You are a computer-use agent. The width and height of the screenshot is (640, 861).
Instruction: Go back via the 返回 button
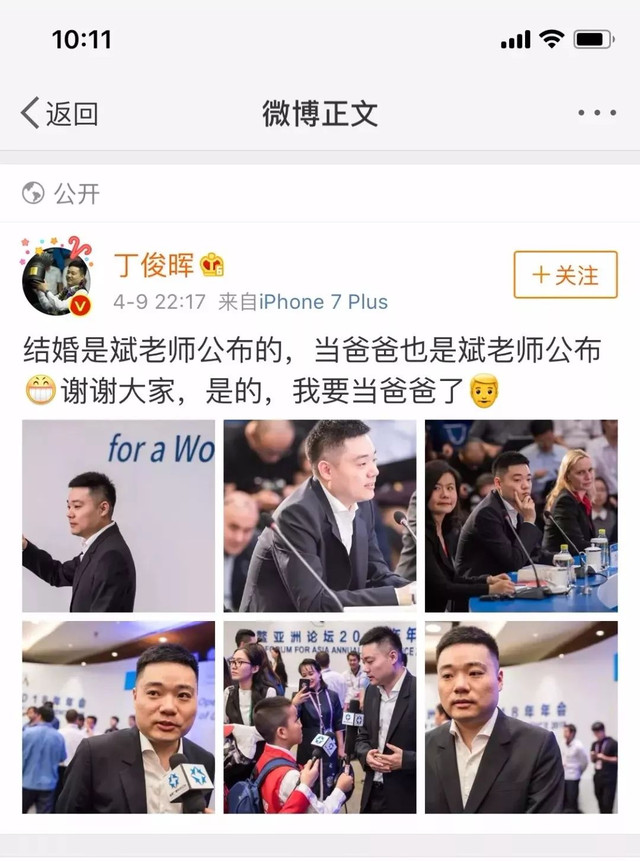[x=60, y=113]
